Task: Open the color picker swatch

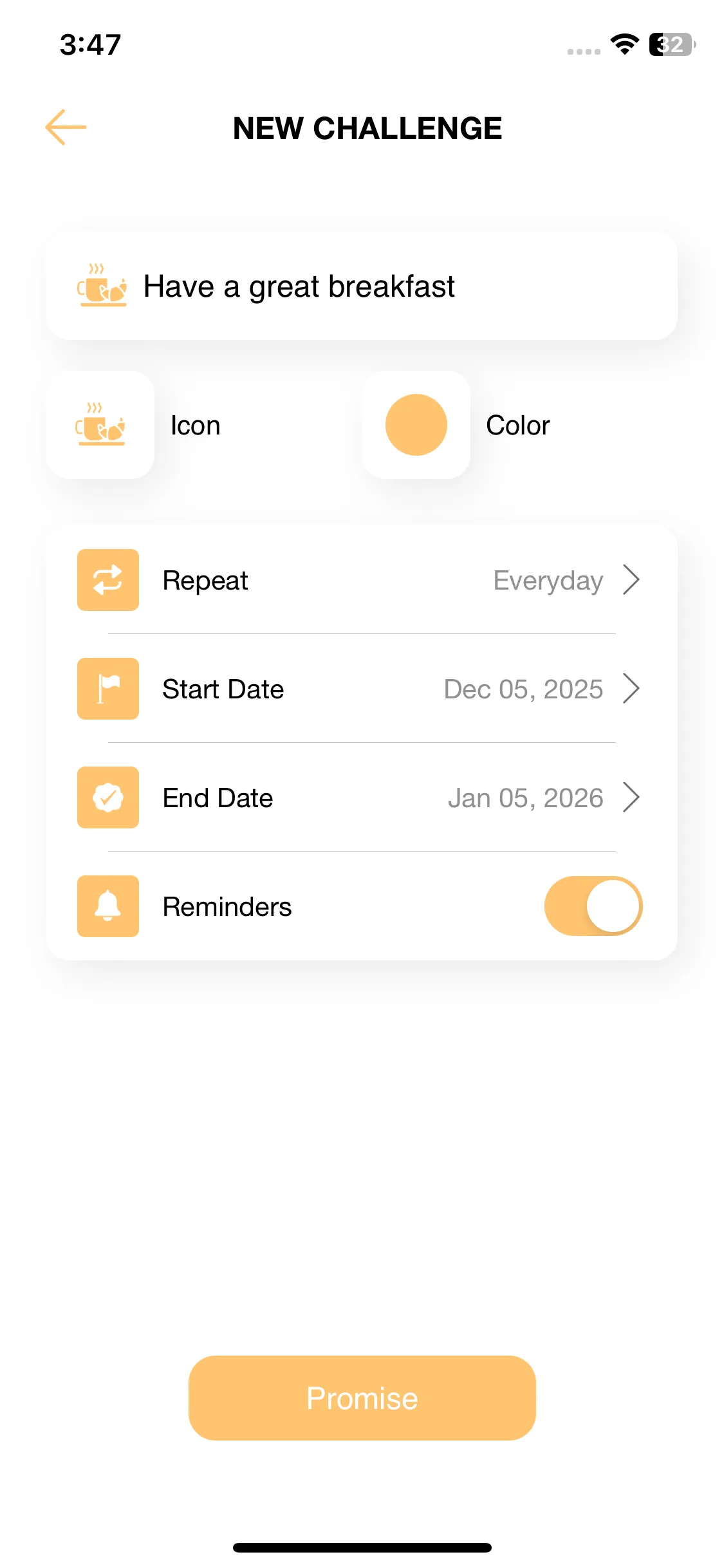Action: [416, 425]
